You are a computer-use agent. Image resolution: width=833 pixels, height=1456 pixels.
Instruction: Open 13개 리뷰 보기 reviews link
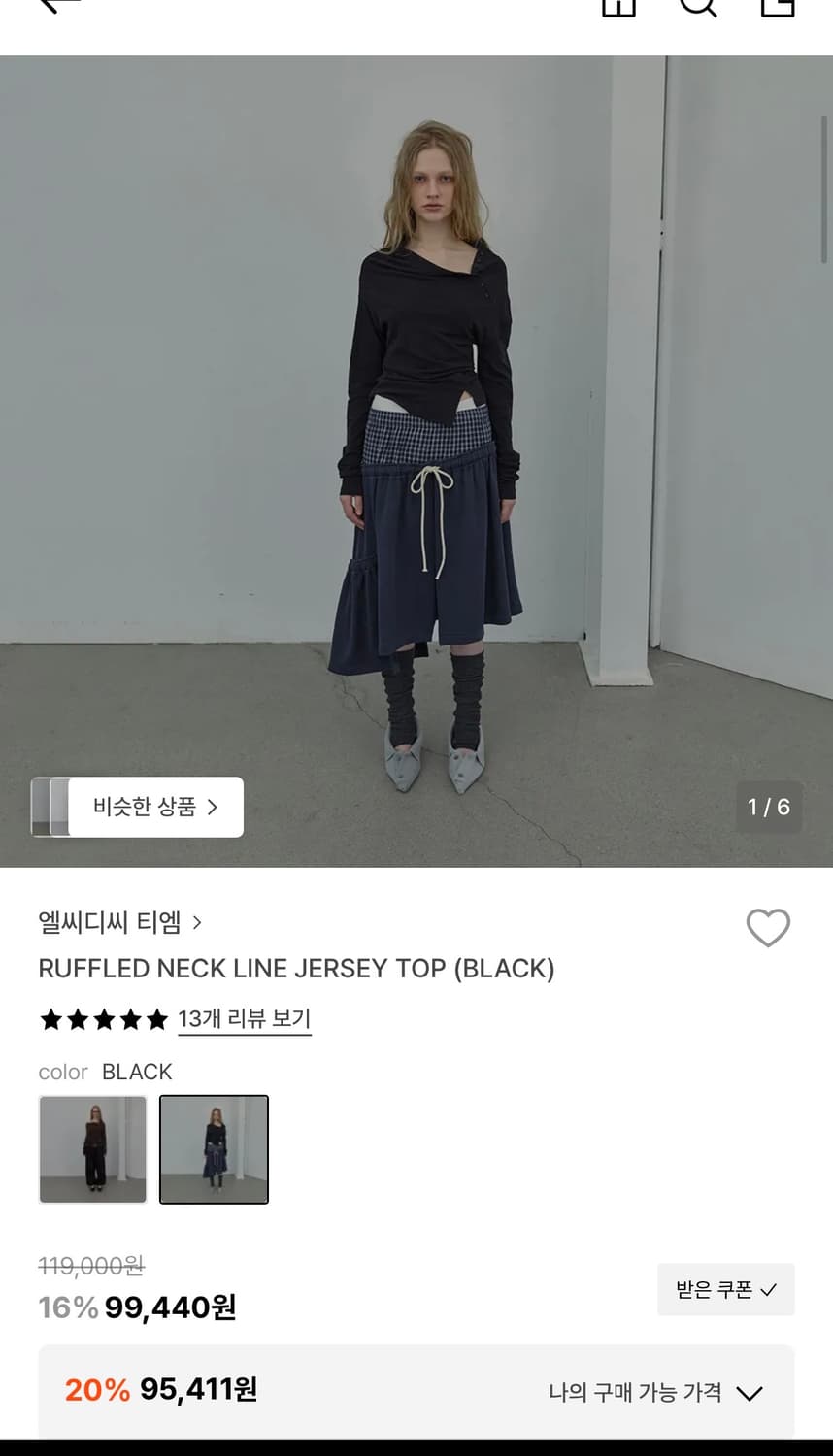pyautogui.click(x=243, y=1019)
